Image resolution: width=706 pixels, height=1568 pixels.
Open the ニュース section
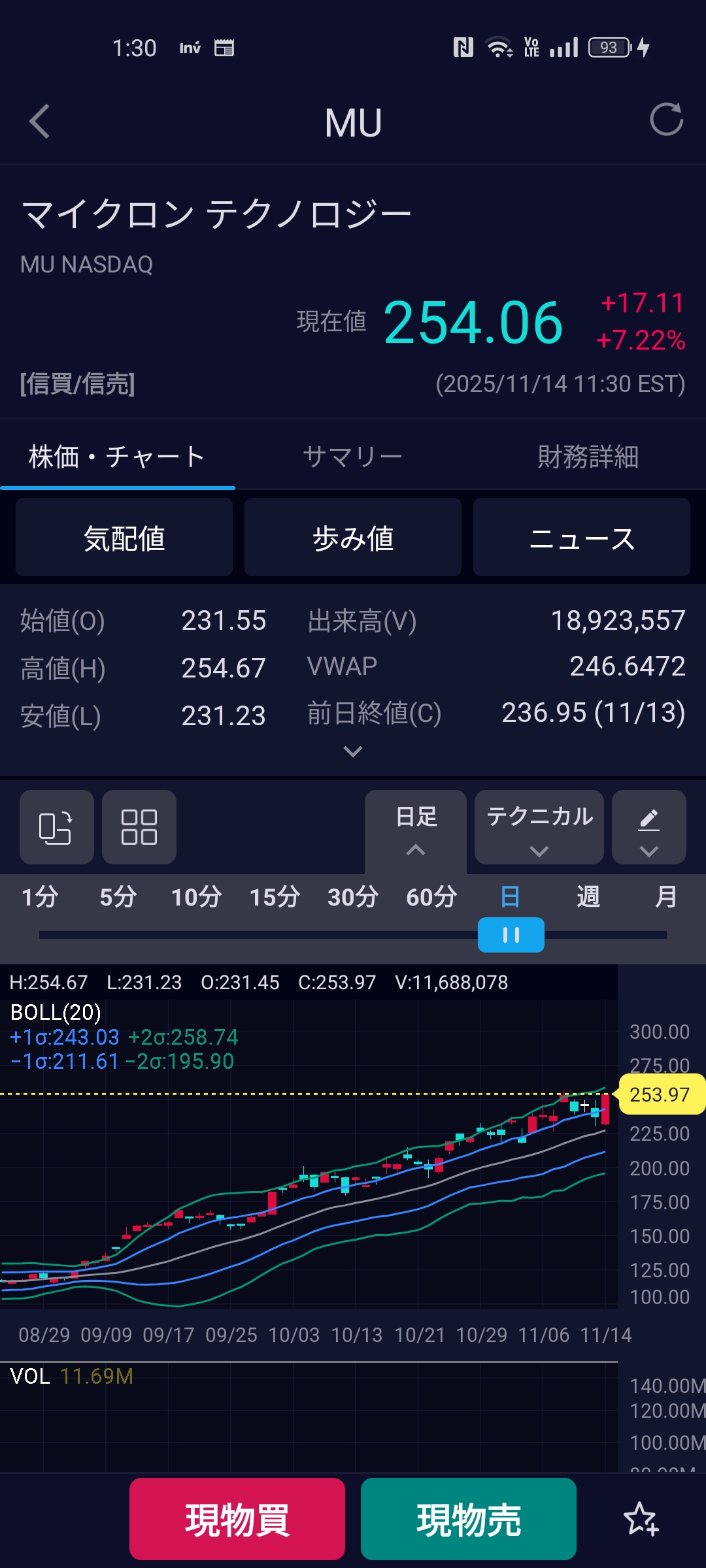(582, 538)
